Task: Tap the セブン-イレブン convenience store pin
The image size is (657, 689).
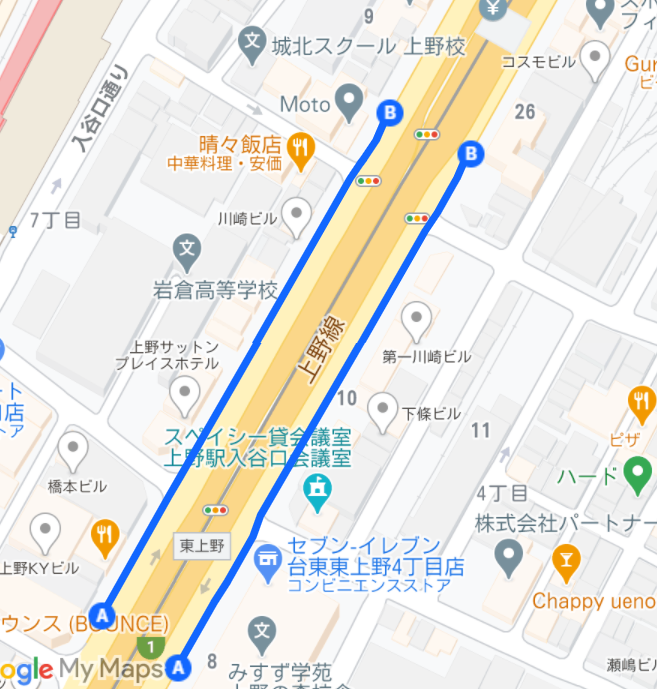Action: pos(268,562)
